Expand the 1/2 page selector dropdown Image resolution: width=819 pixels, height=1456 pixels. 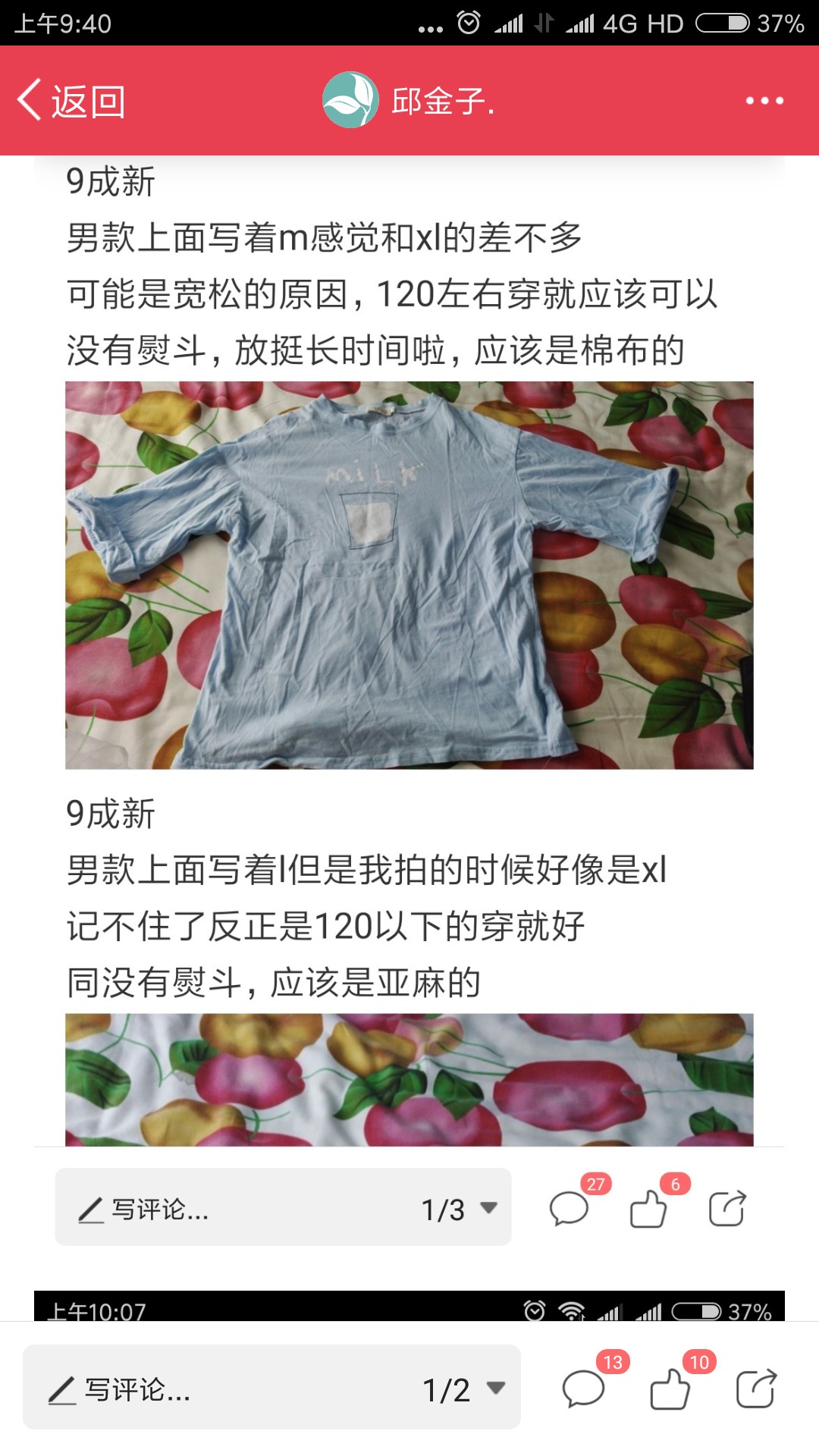point(463,1390)
